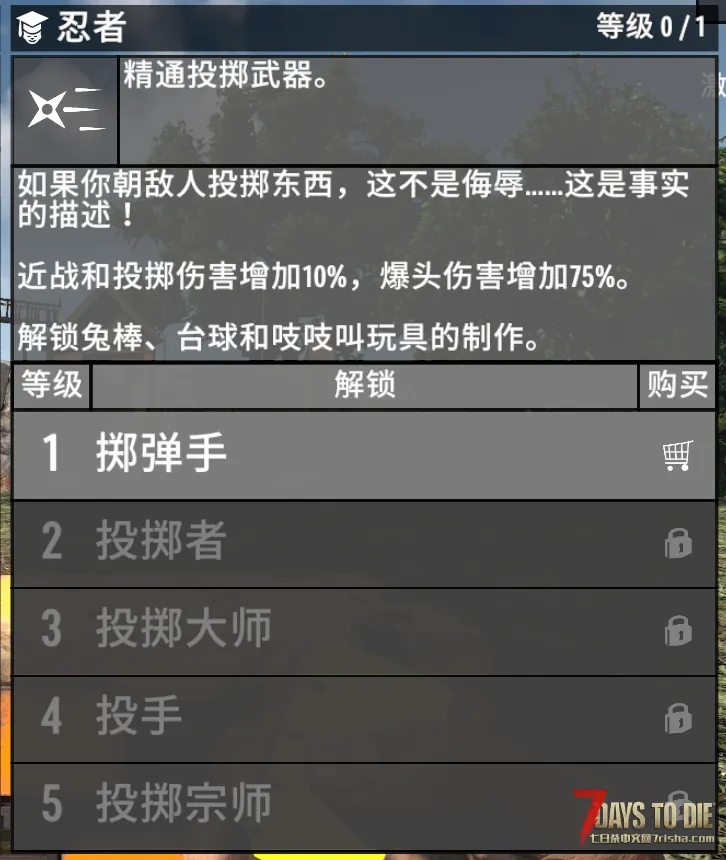
Task: Buy level 1 via the cart icon
Action: pos(677,456)
